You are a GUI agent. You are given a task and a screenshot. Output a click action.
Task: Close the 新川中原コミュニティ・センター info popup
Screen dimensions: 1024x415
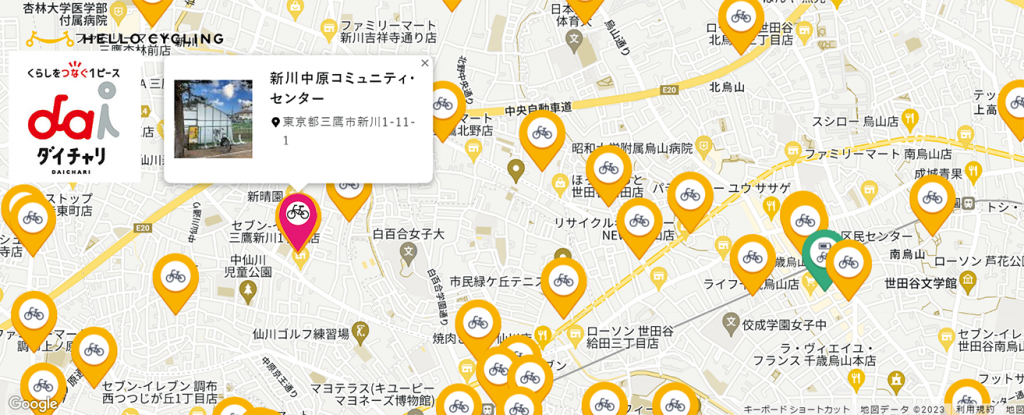click(424, 63)
